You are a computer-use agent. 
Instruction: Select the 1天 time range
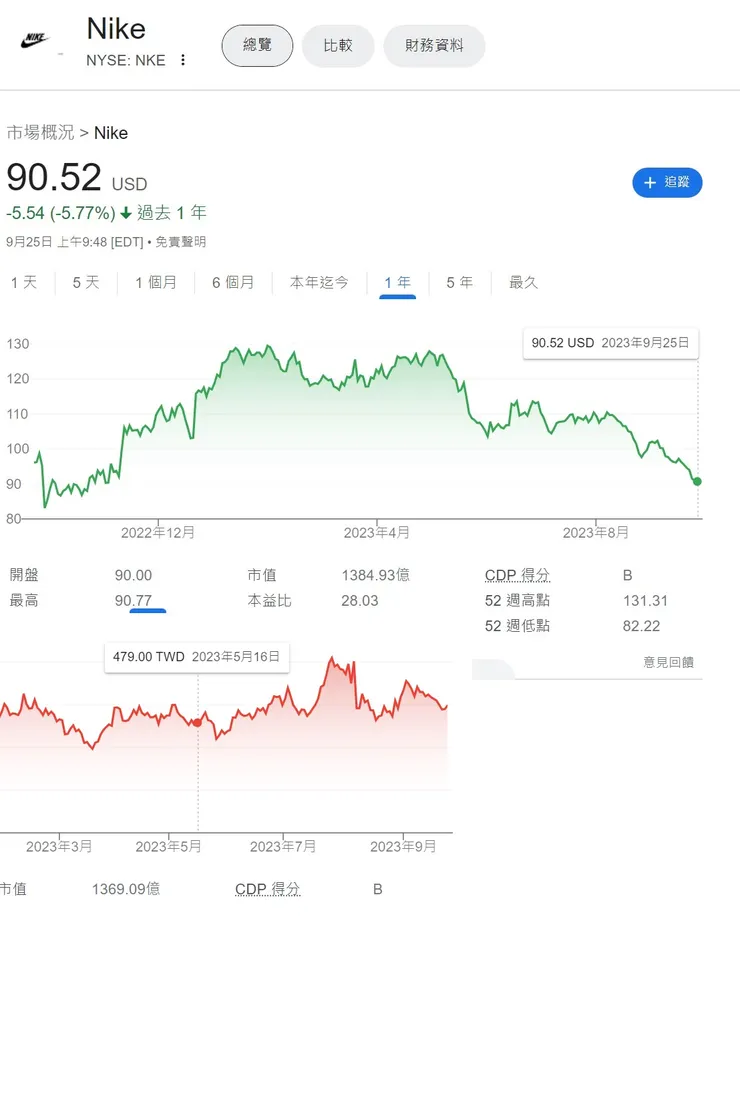coord(24,282)
